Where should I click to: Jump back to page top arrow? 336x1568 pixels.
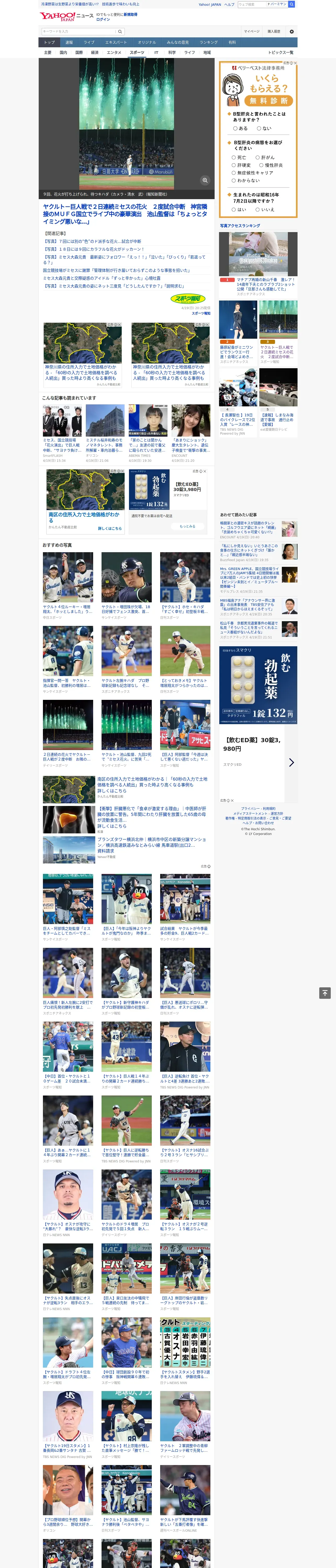coord(325,993)
